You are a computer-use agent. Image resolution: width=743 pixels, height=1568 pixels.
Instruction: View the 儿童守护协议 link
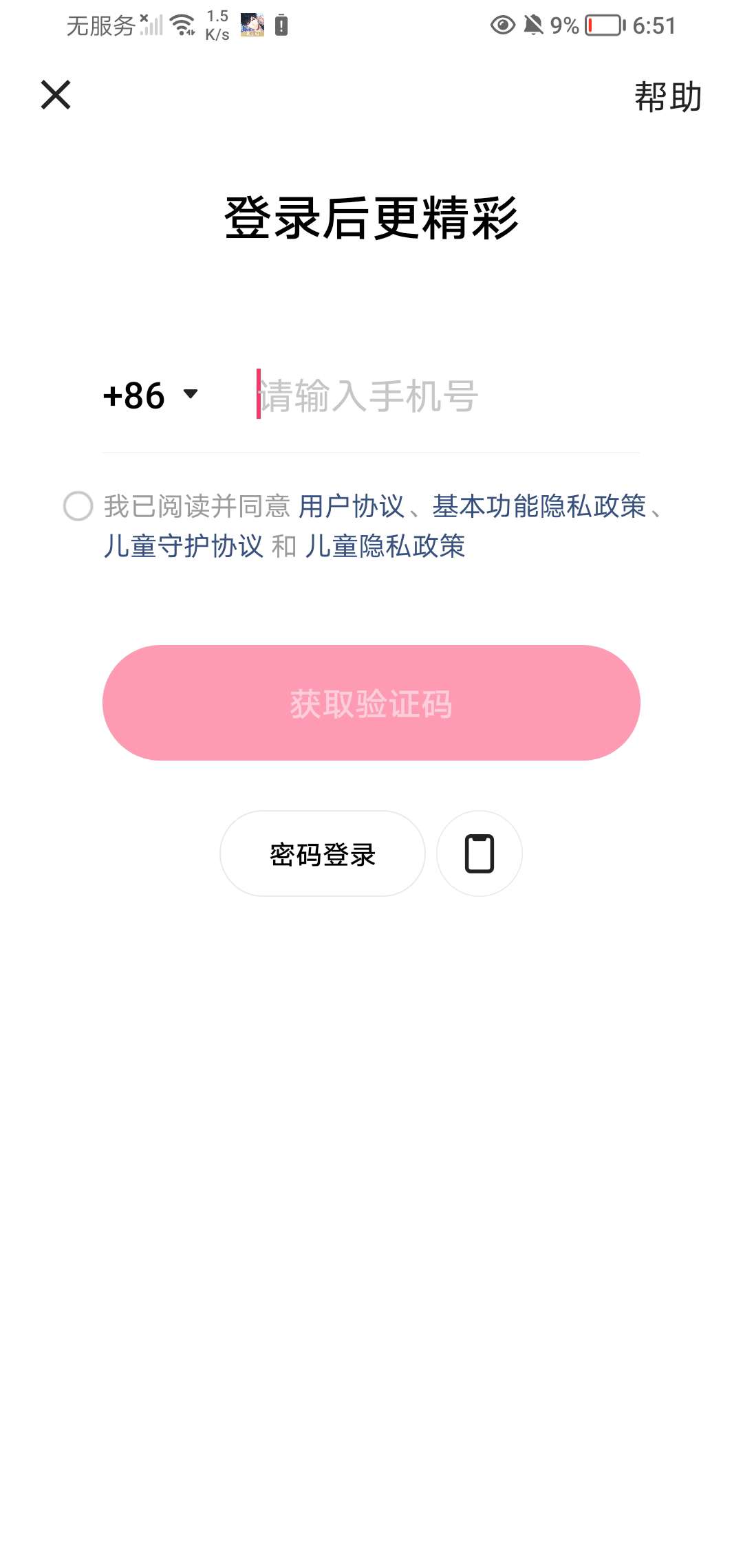pyautogui.click(x=183, y=547)
